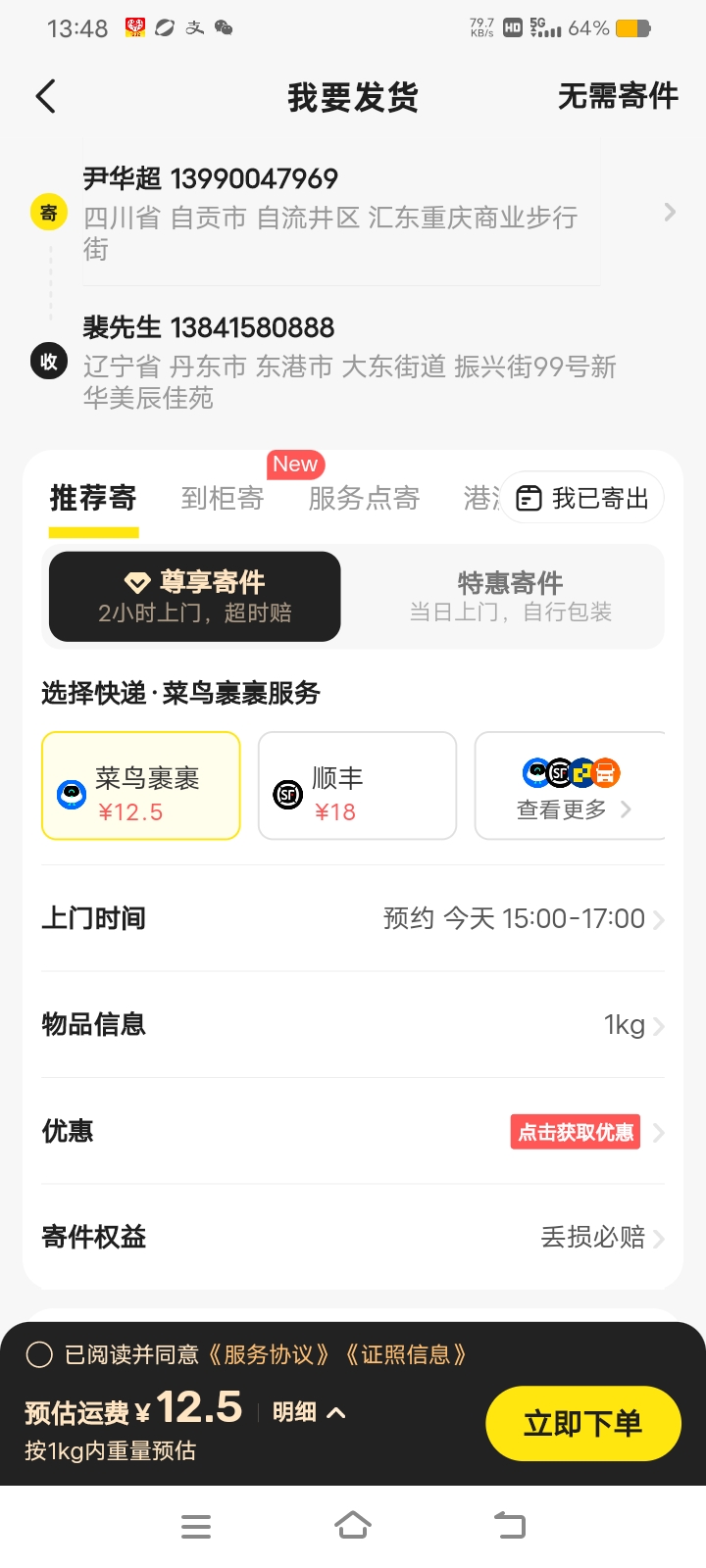Tap 立即下单 to place the order

coord(583,1423)
